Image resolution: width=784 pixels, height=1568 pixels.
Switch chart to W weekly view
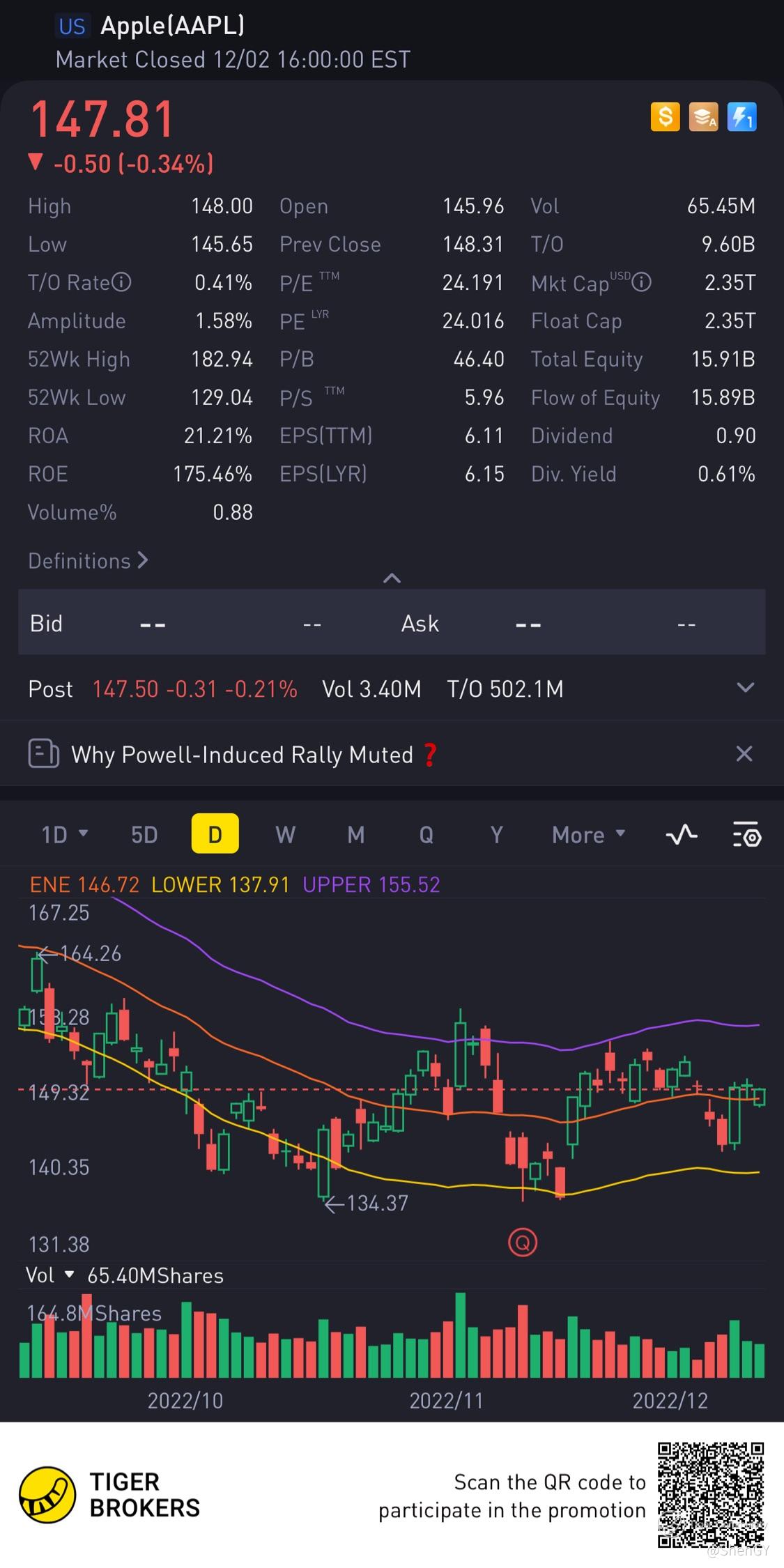[x=286, y=834]
